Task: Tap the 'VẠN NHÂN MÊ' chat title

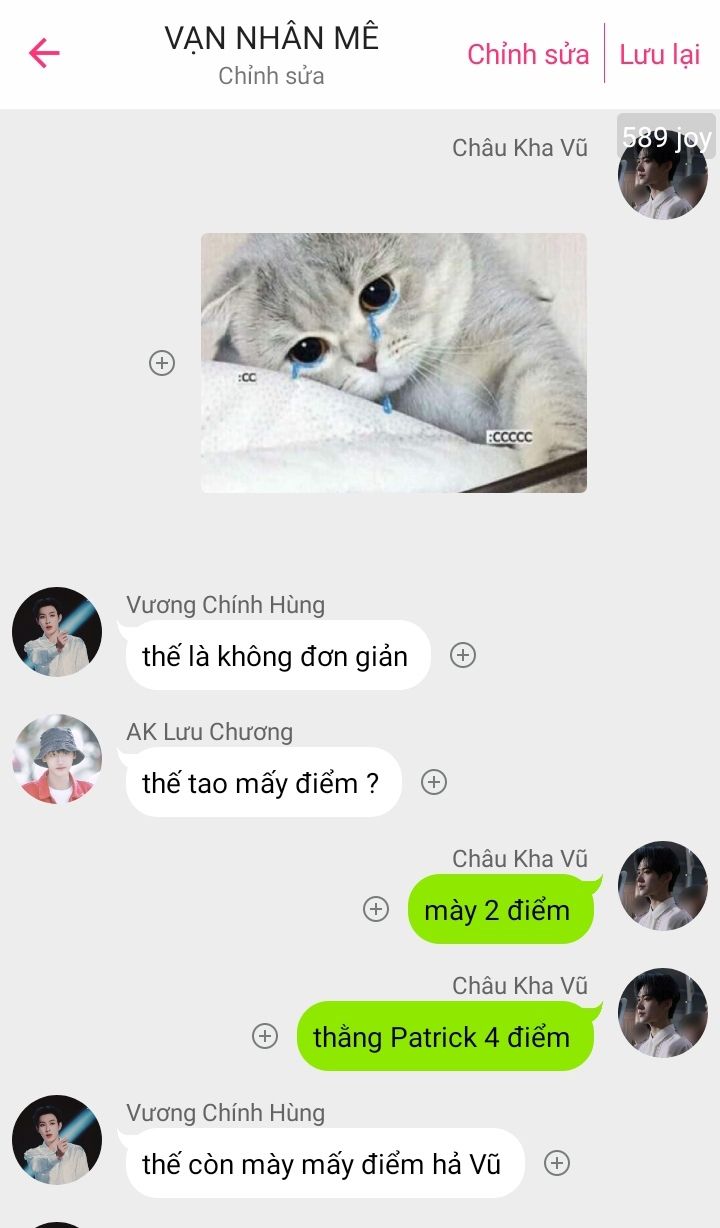Action: coord(272,38)
